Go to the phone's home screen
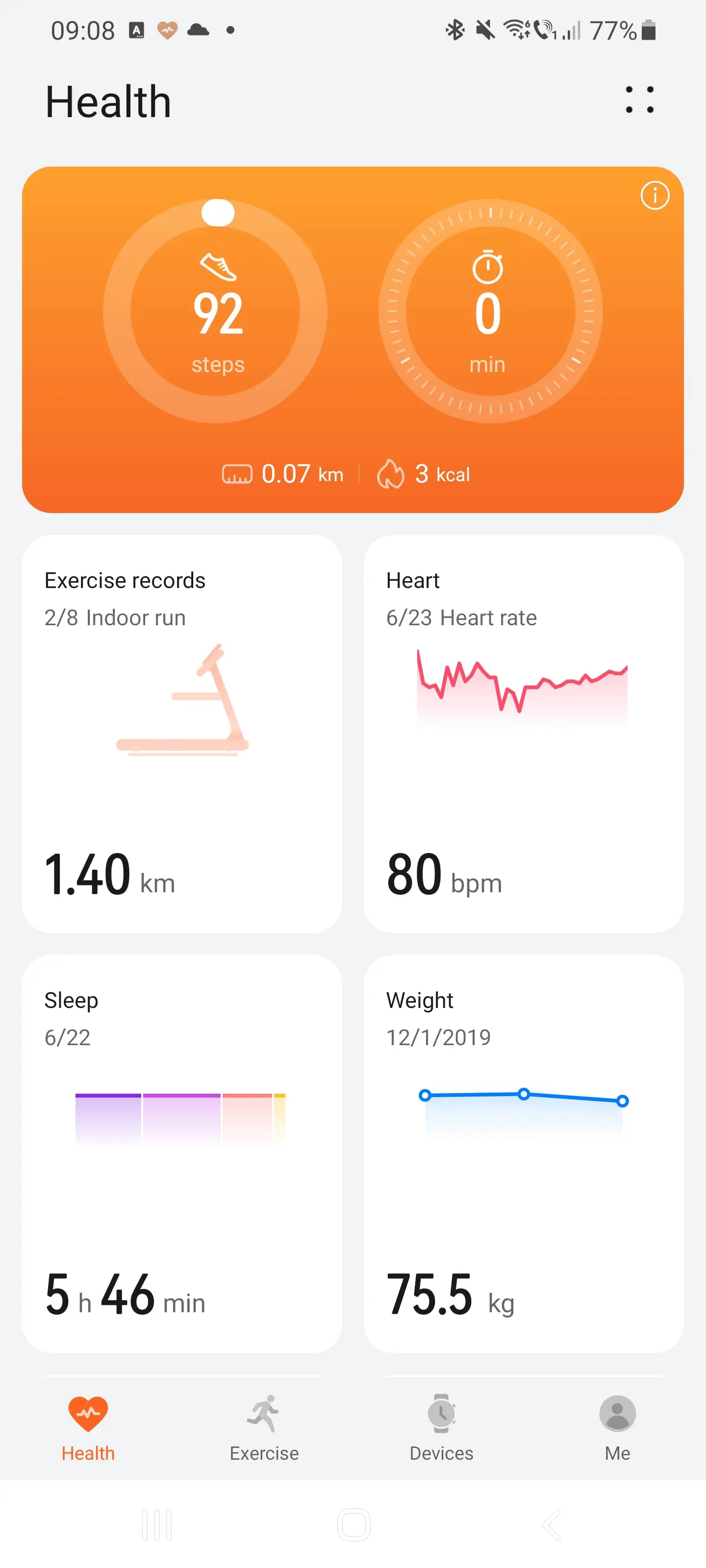This screenshot has height=1568, width=706. coord(353,1524)
